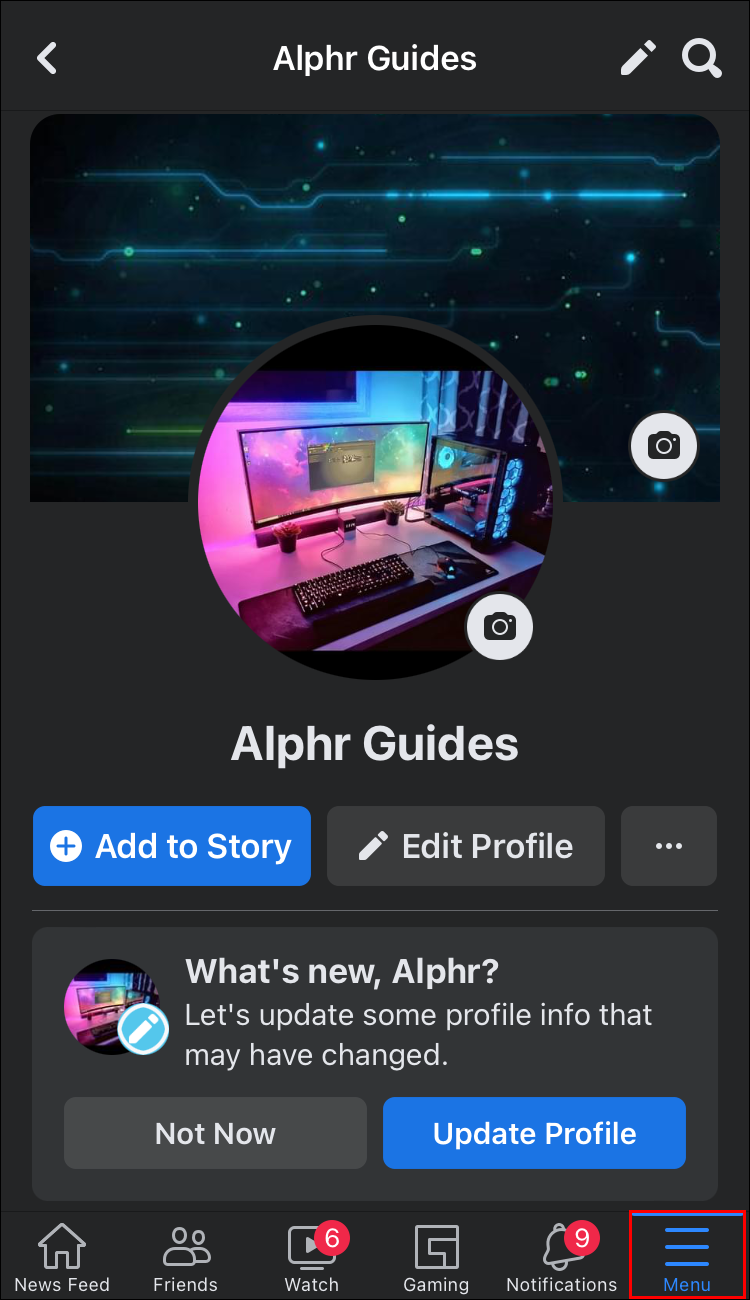This screenshot has width=750, height=1300.
Task: Open the Friends tab
Action: coord(186,1257)
